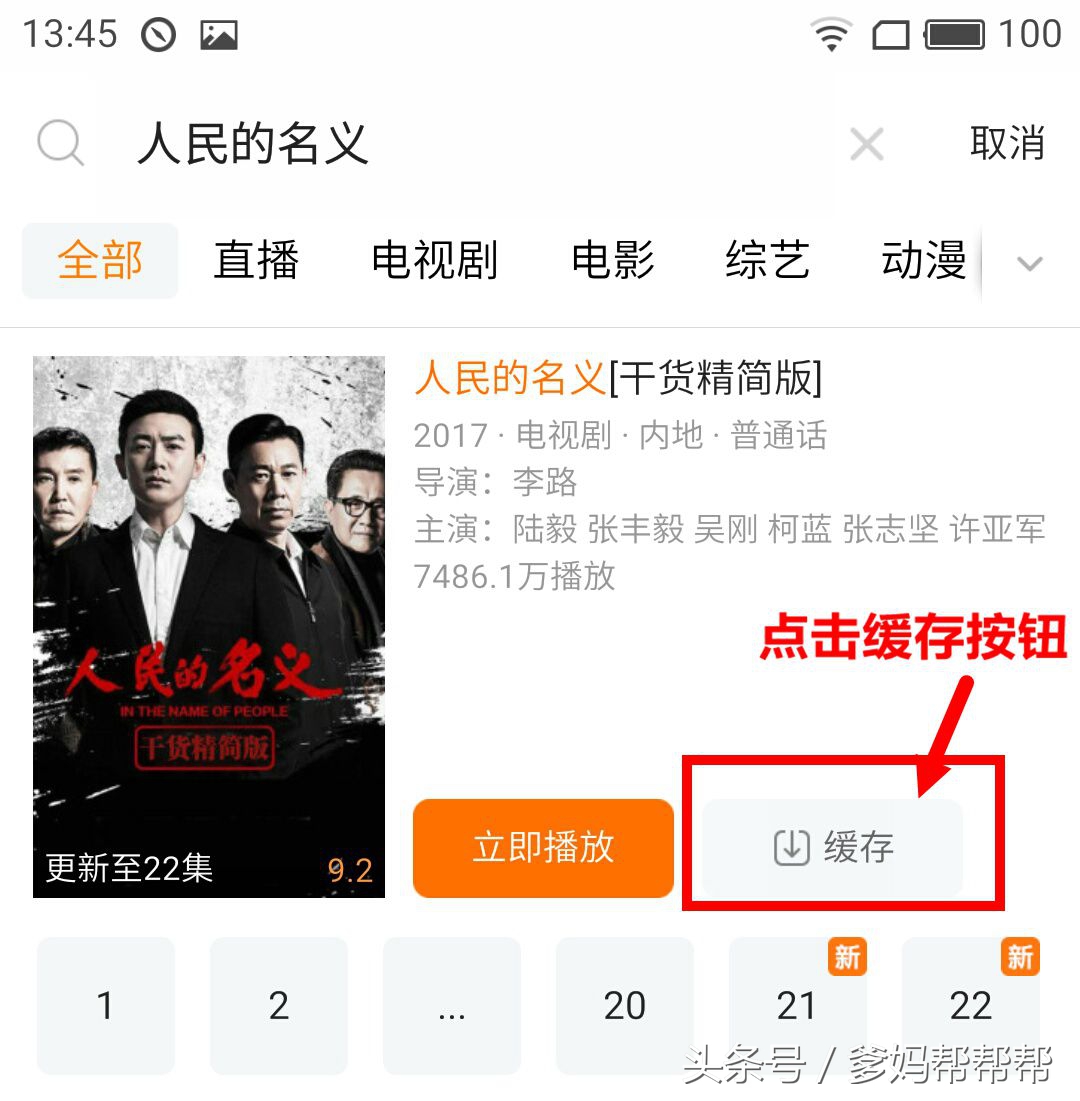Click the search magnifier icon
1080x1101 pixels.
pos(60,143)
